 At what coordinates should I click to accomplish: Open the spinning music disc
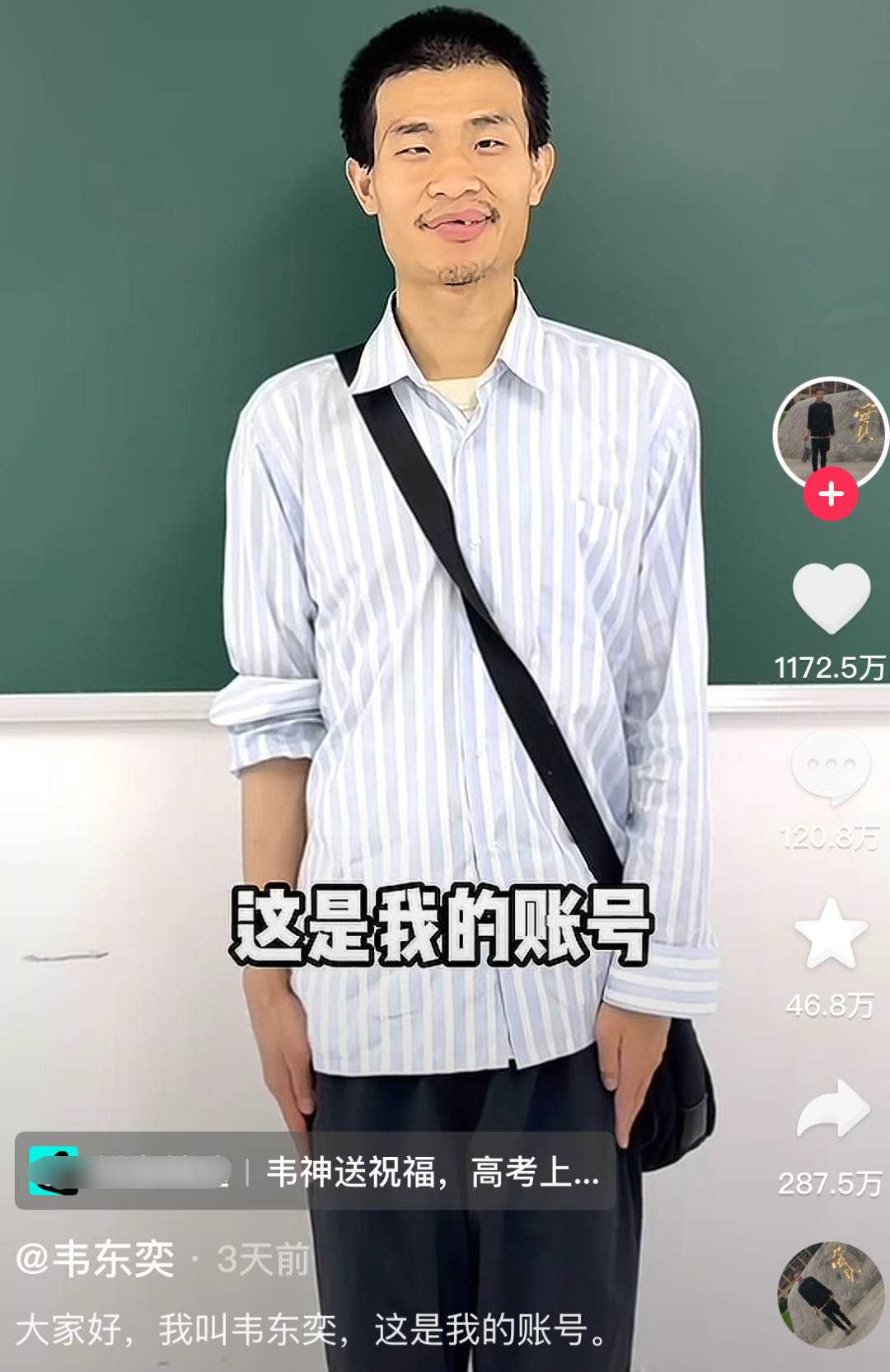(x=831, y=1295)
